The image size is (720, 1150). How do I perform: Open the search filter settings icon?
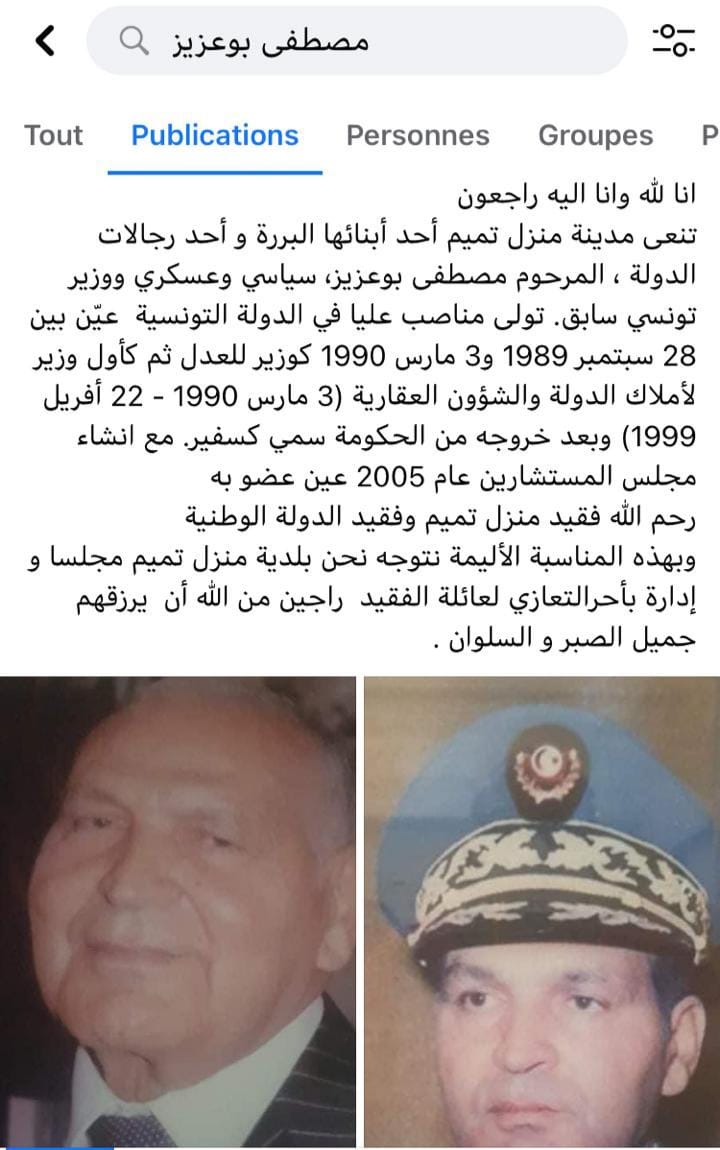(673, 41)
